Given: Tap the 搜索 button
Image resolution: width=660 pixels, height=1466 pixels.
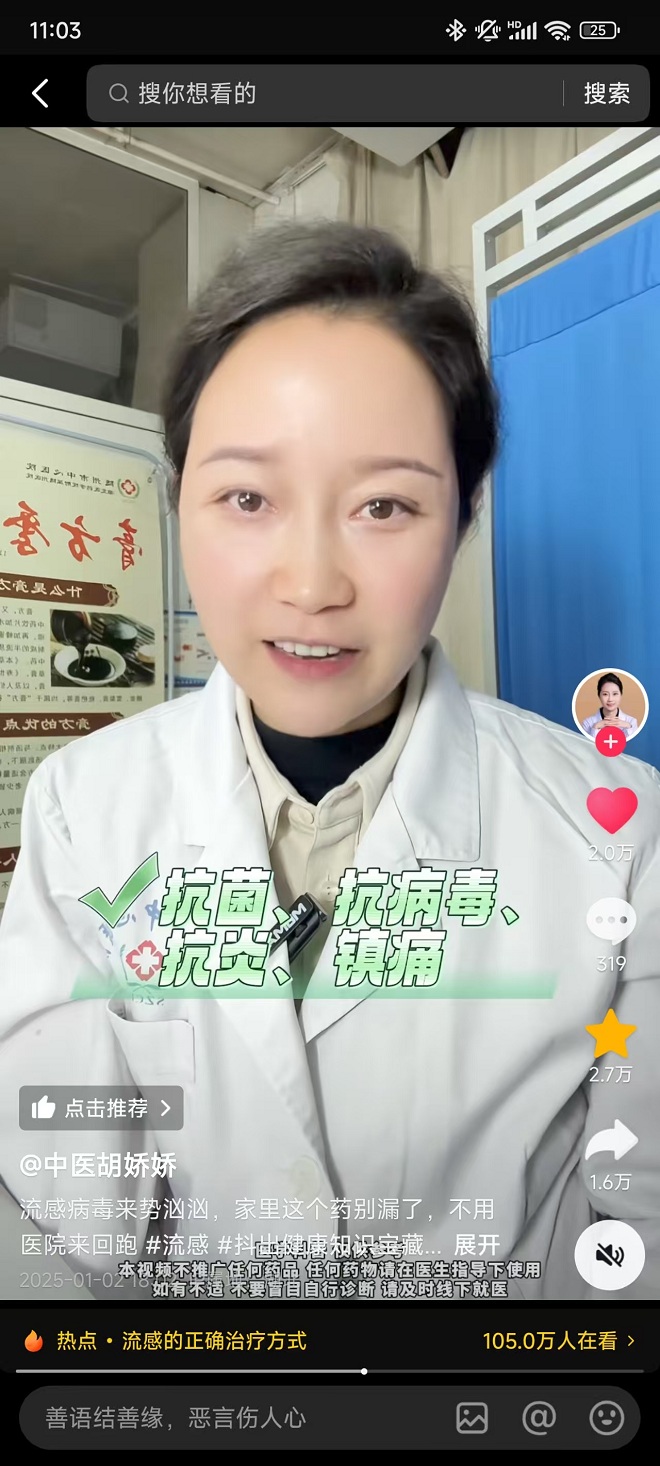Looking at the screenshot, I should click(x=606, y=94).
